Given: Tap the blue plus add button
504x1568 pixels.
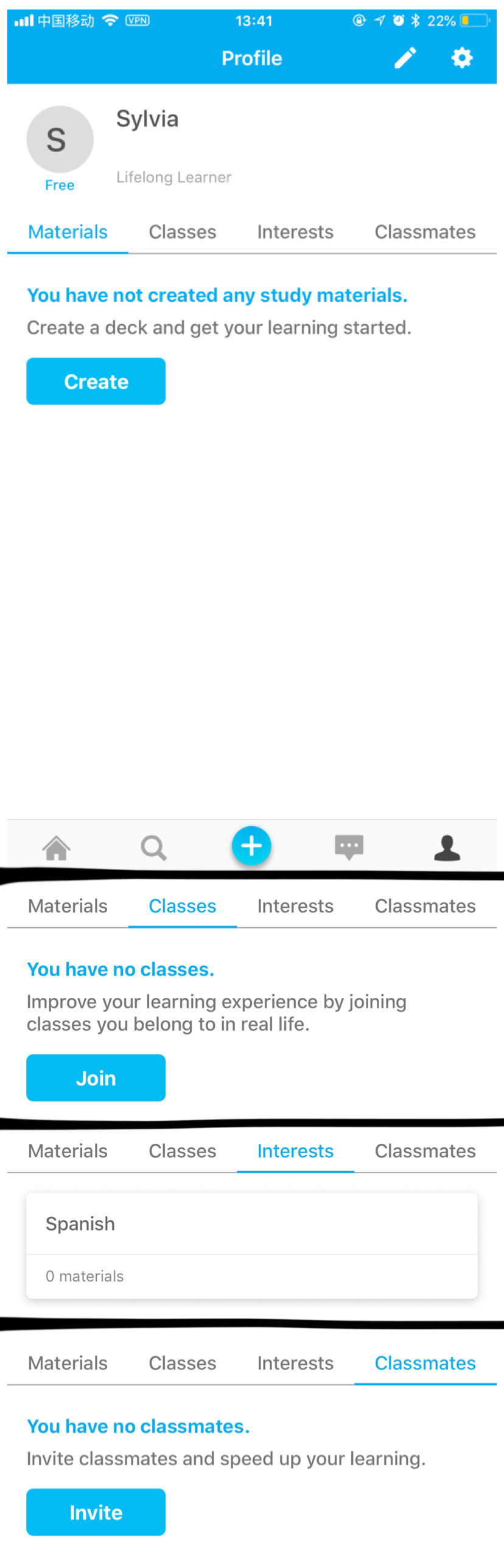Looking at the screenshot, I should [251, 846].
